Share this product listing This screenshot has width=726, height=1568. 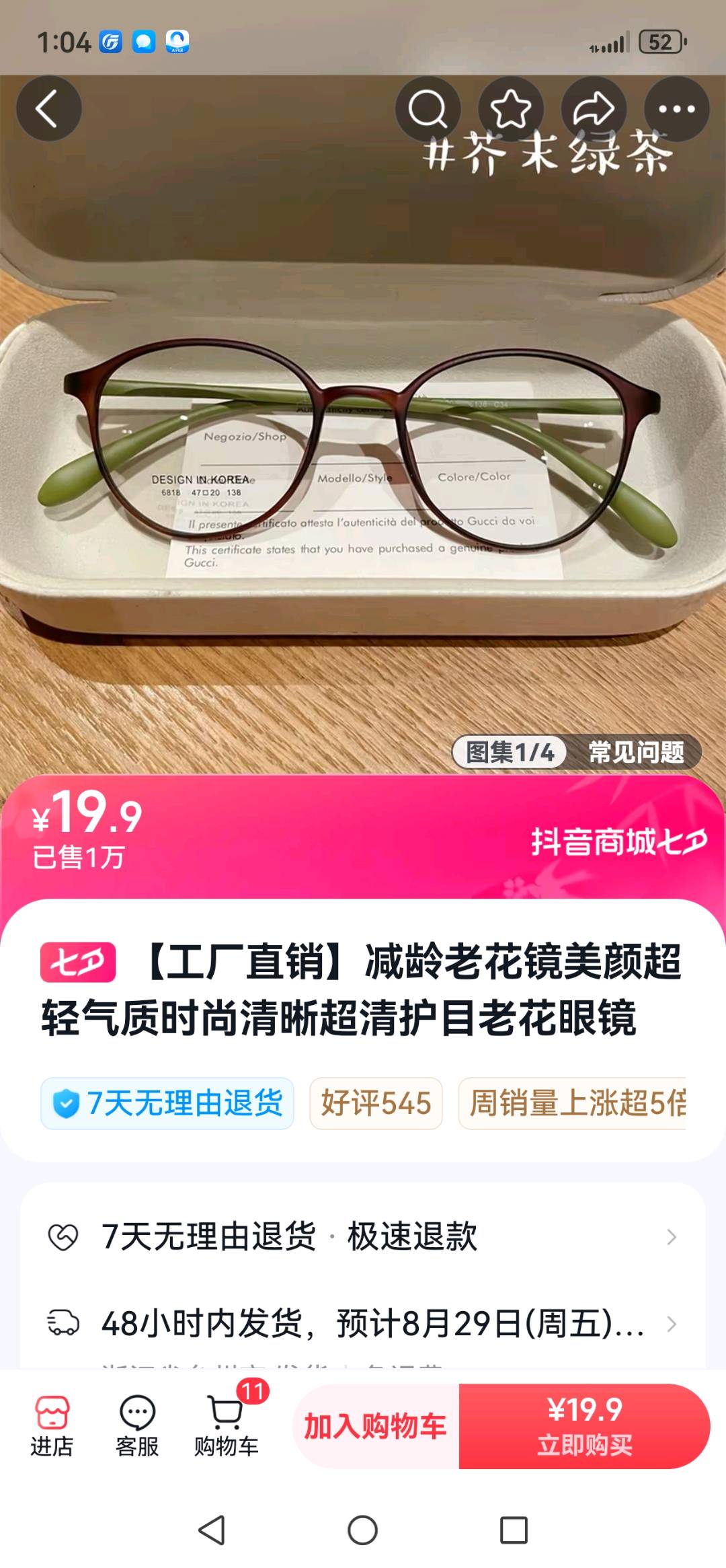tap(594, 109)
